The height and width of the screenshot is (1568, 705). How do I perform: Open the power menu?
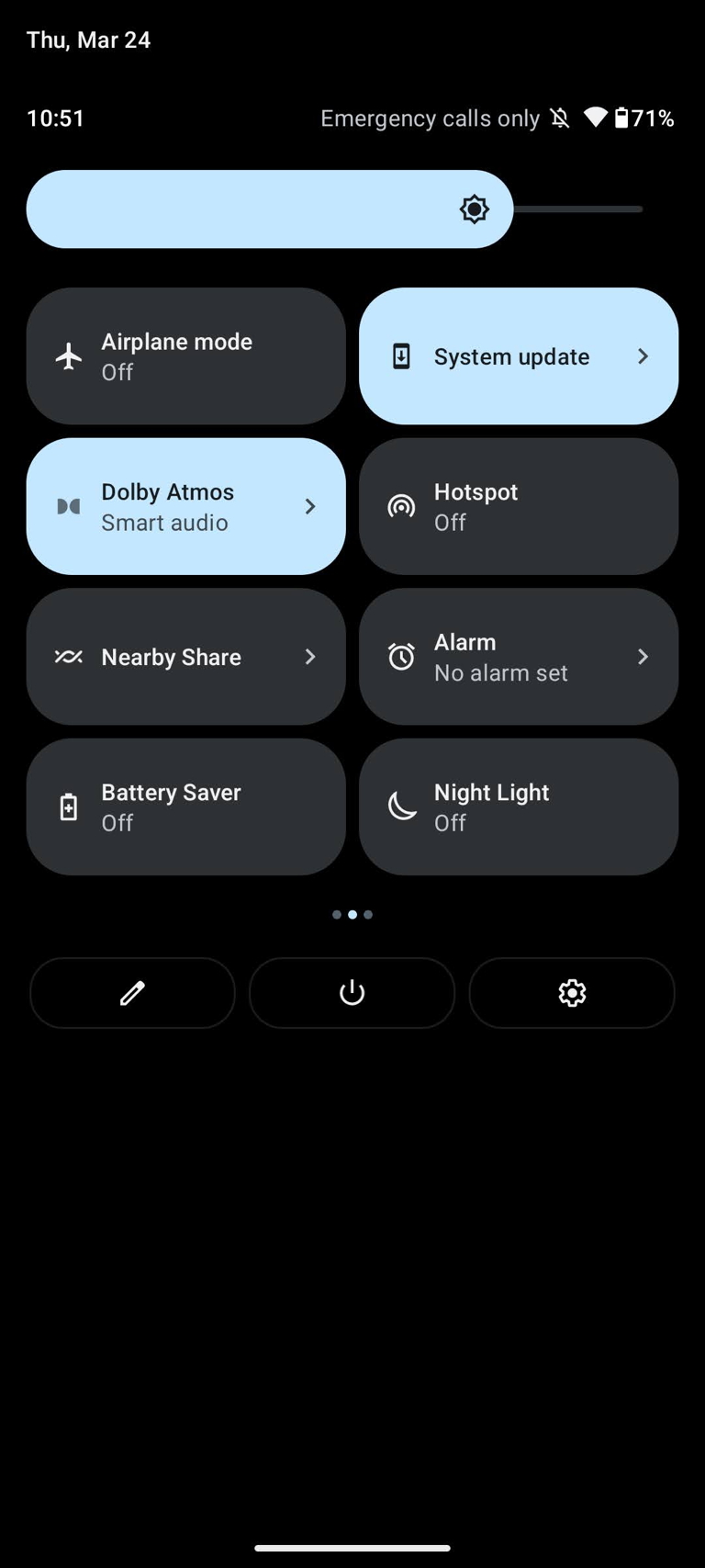click(352, 993)
